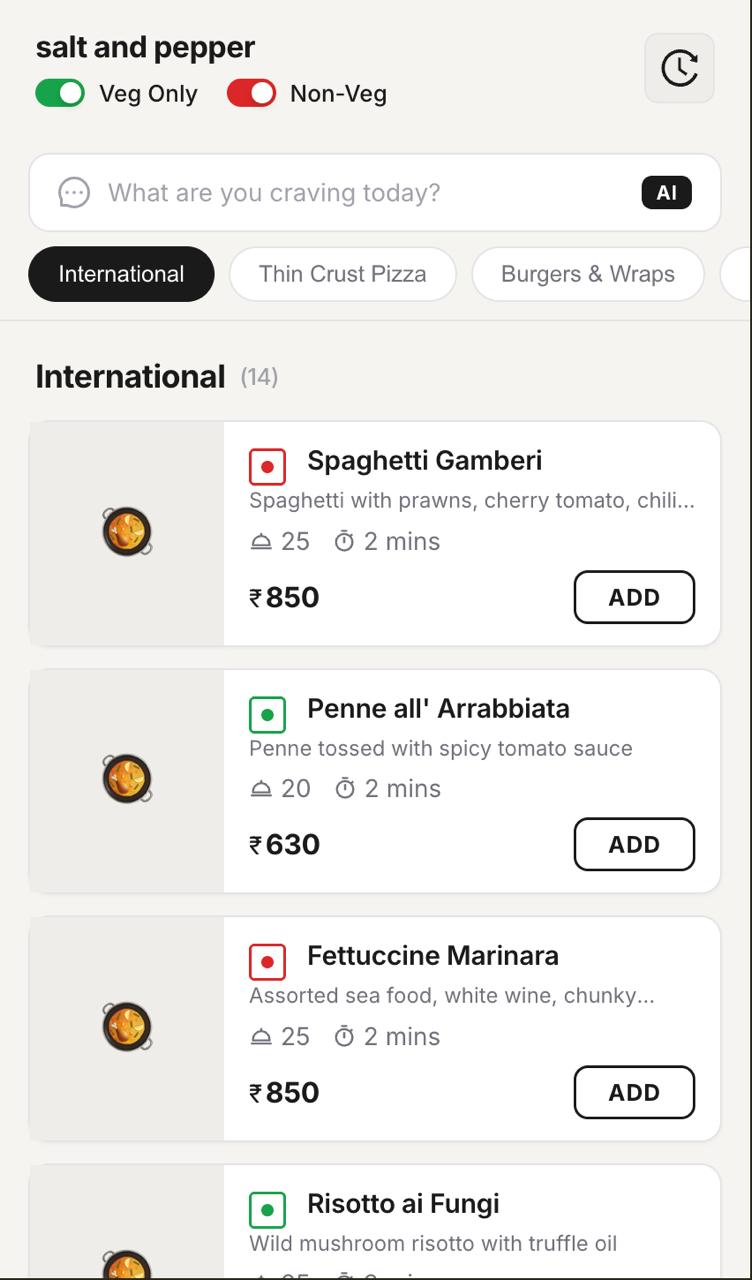The image size is (752, 1280).
Task: Tap the AI badge in the search field
Action: 666,192
